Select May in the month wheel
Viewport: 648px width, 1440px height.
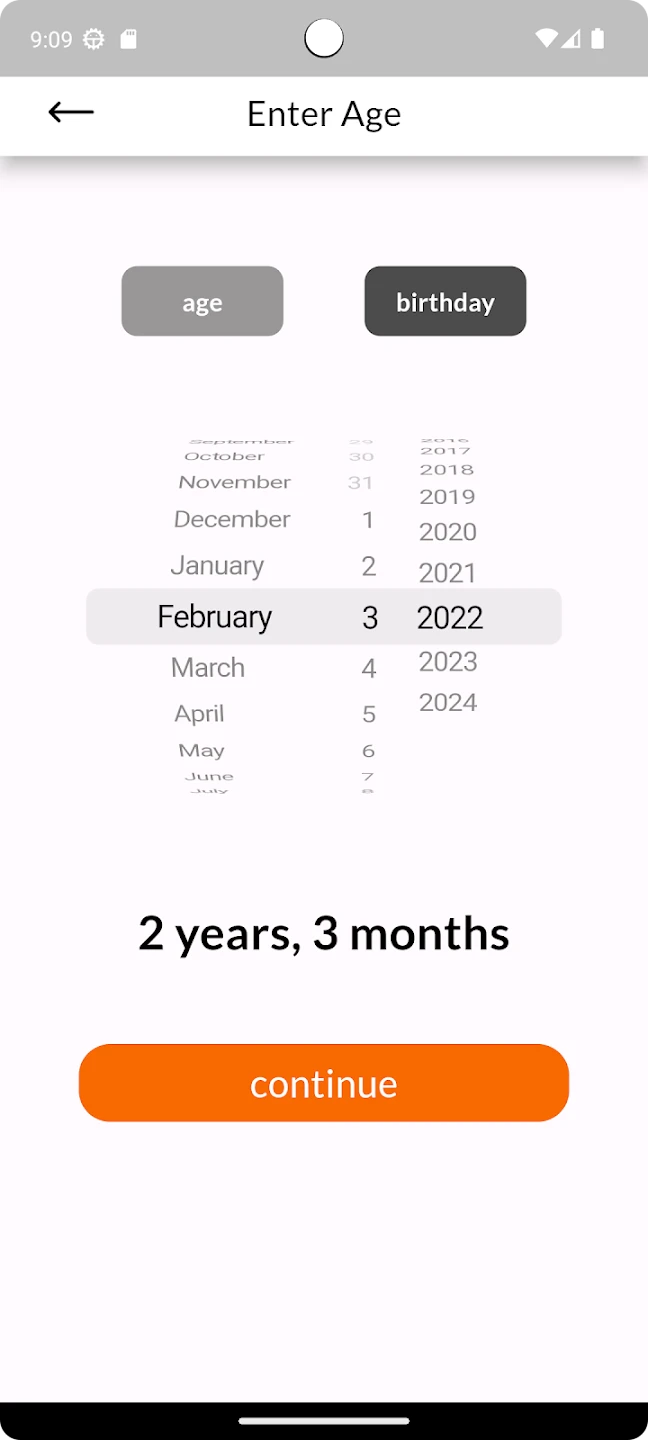pos(201,751)
